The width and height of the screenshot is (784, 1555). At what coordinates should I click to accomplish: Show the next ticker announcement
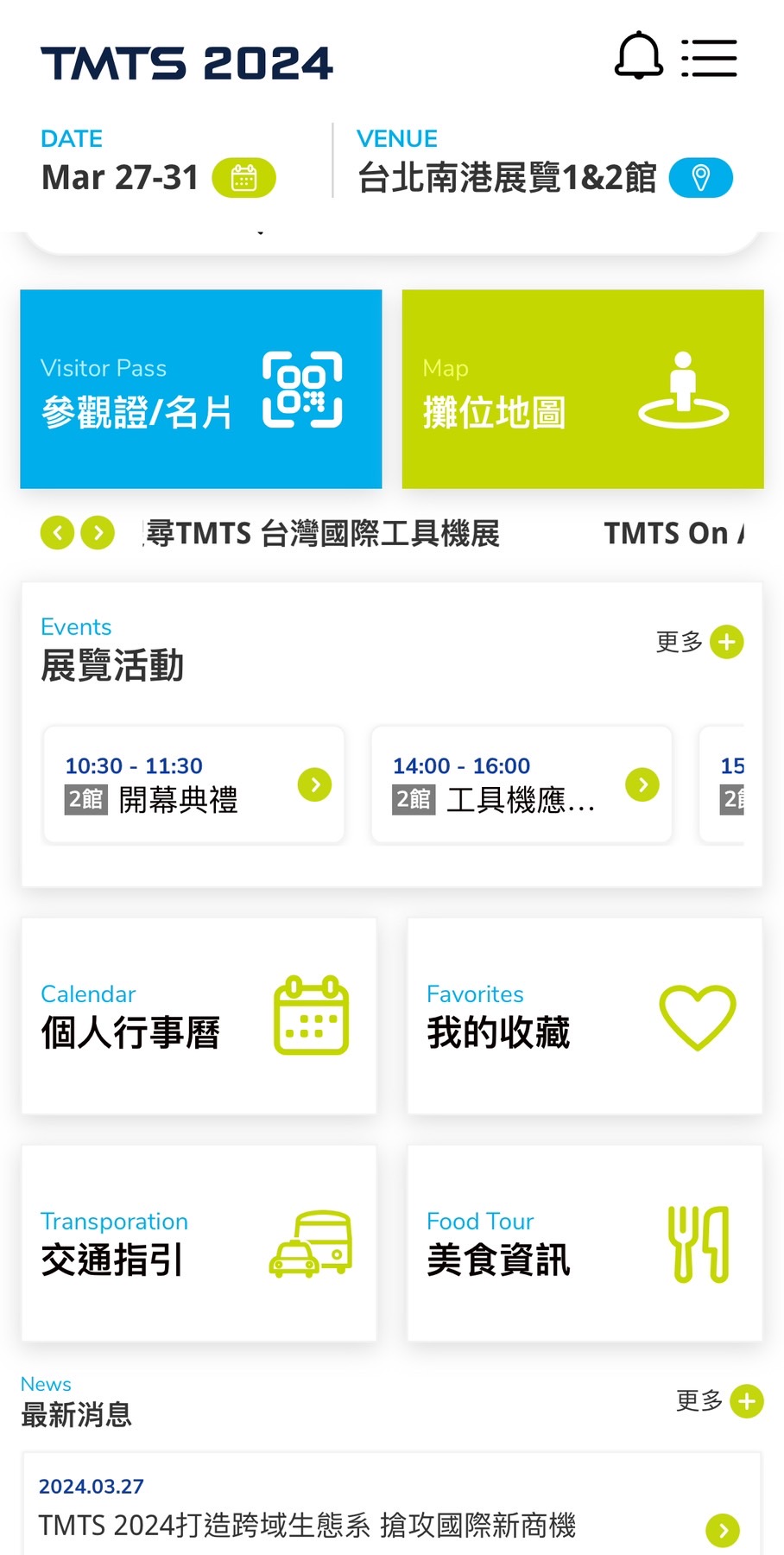click(98, 533)
